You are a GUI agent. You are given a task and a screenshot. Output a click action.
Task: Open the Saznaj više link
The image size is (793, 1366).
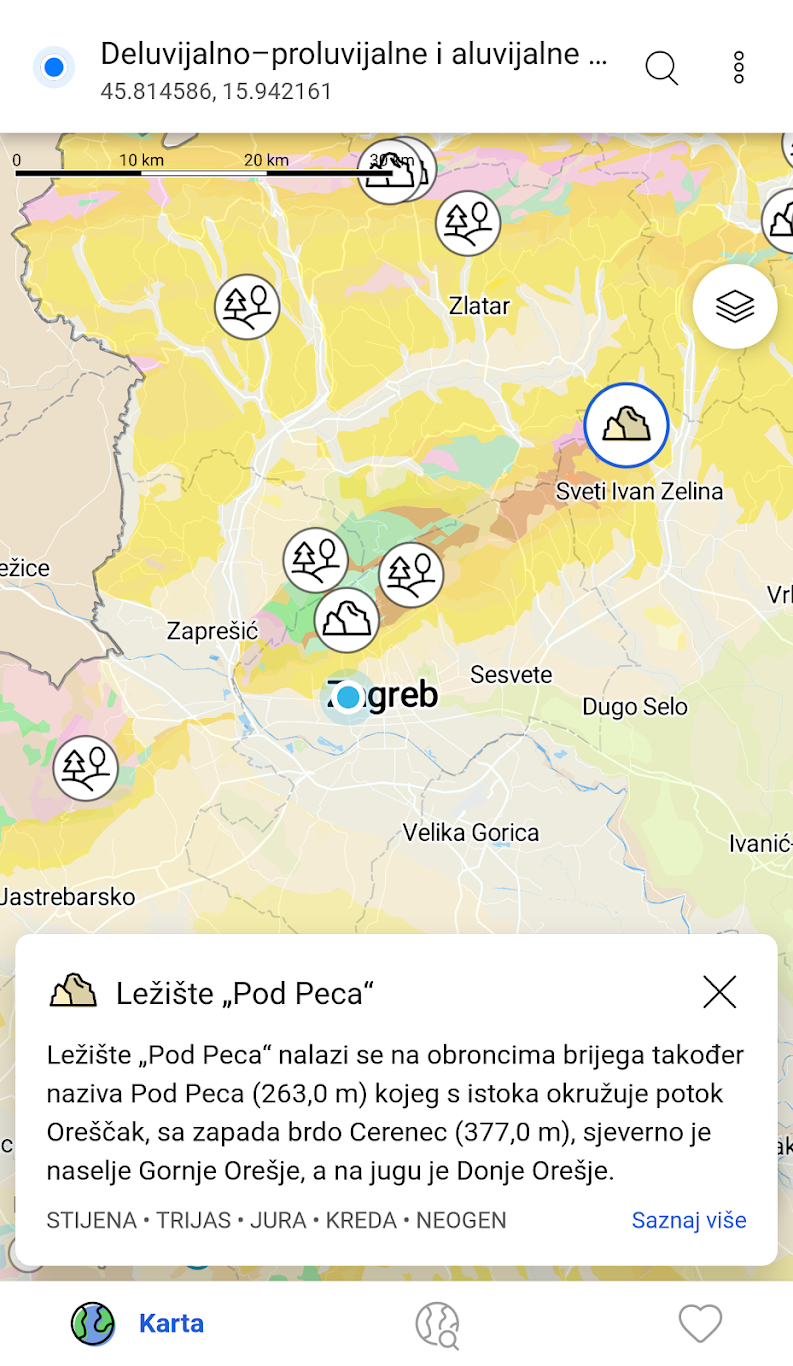(x=689, y=1220)
